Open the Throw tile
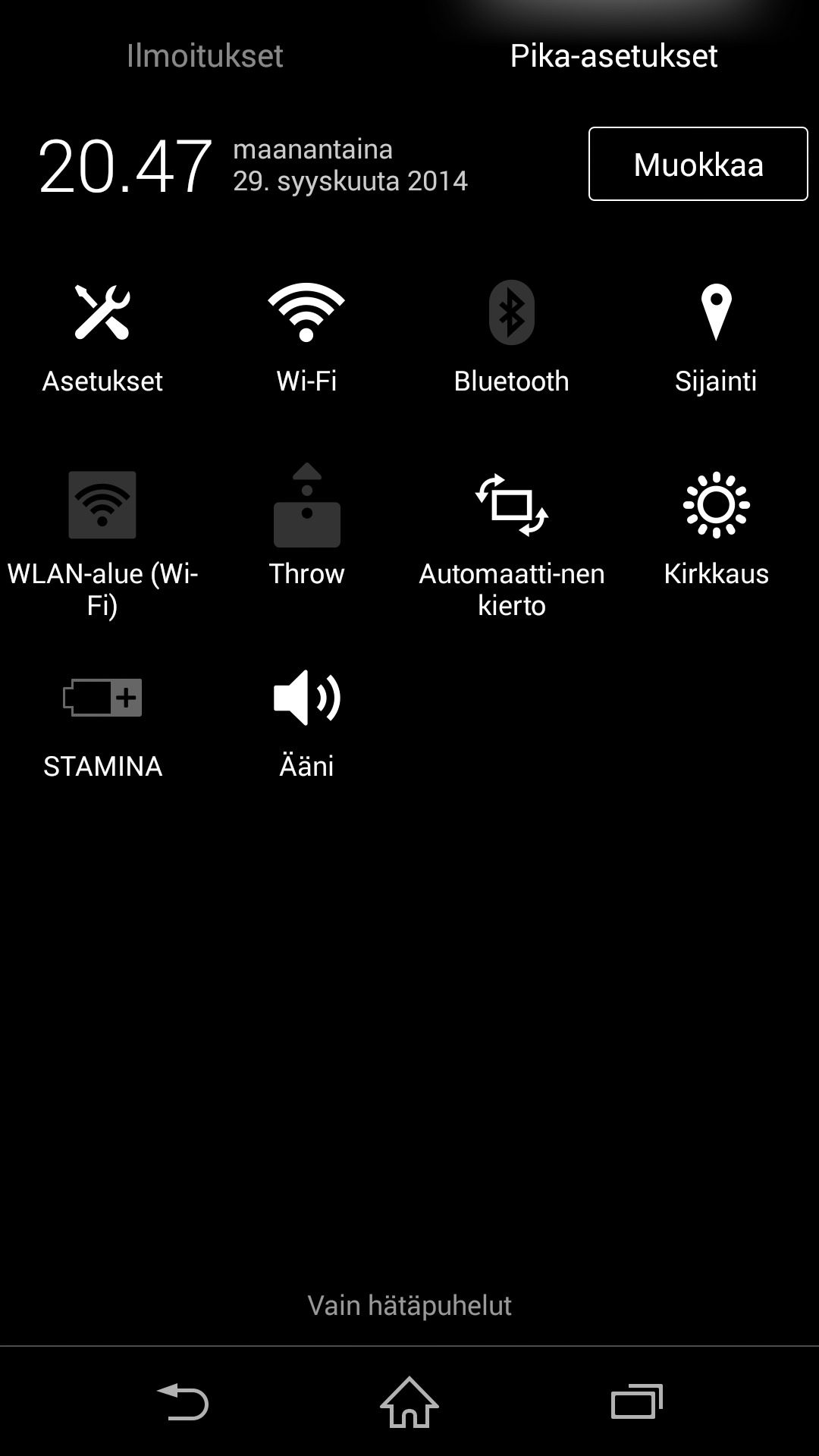 [306, 526]
